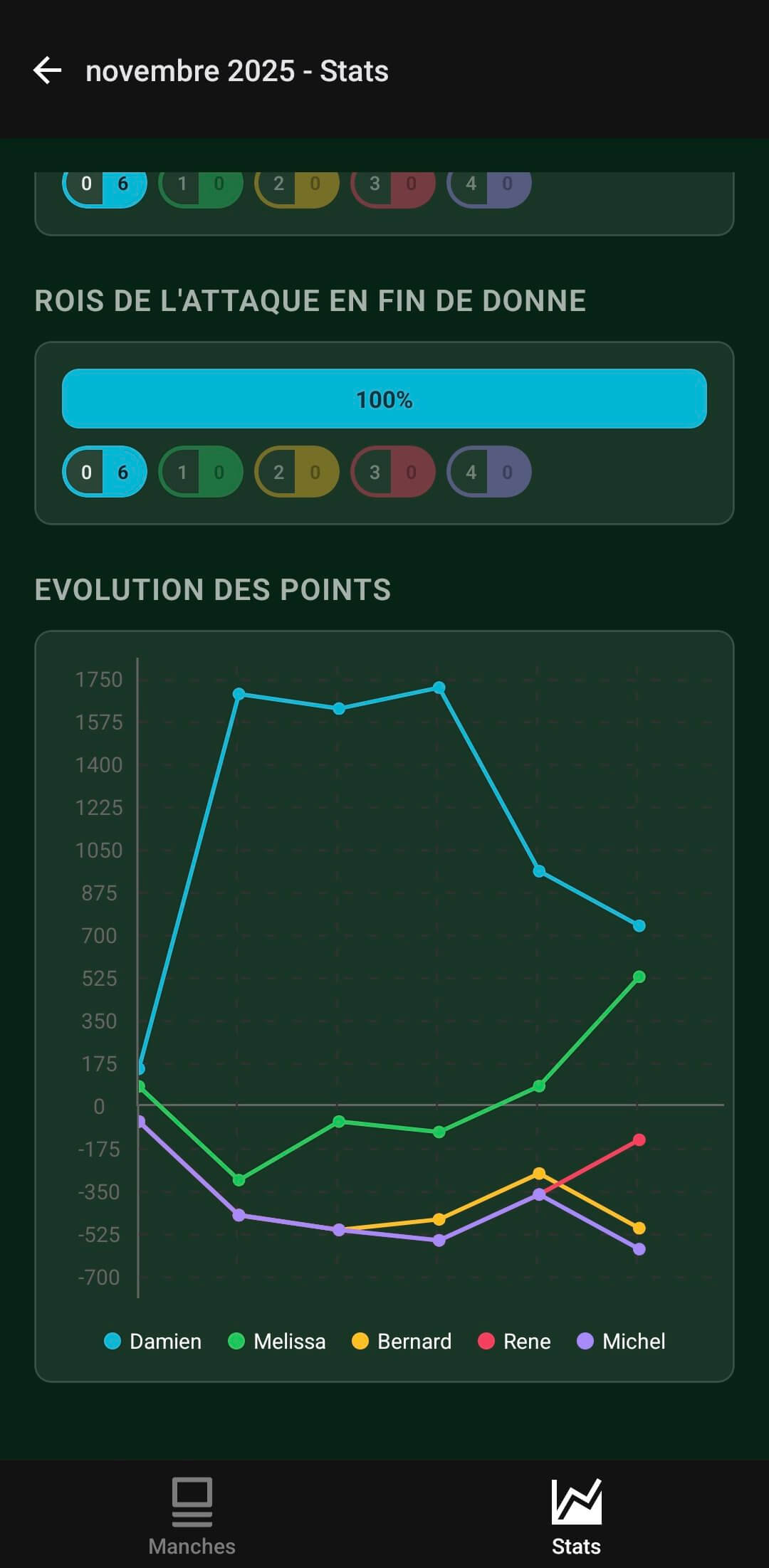This screenshot has height=1568, width=769.
Task: Go back with the top-left arrow
Action: pos(48,70)
